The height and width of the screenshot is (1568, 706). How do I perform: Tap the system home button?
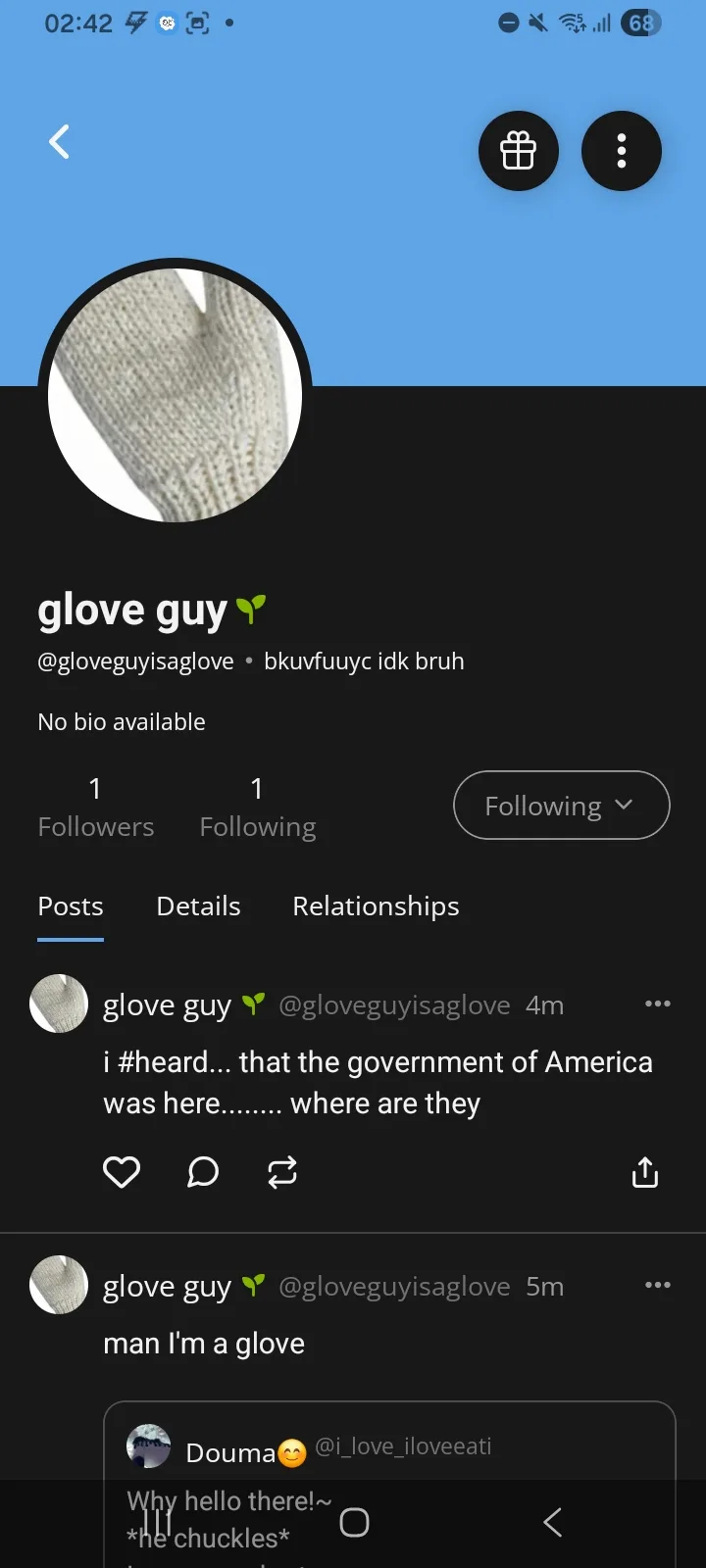pos(354,1522)
